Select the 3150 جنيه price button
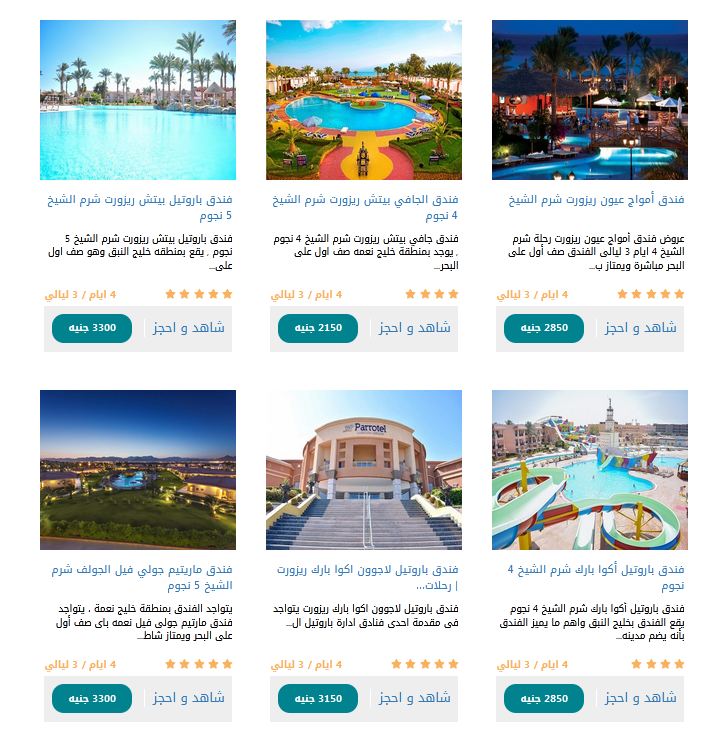Image resolution: width=714 pixels, height=744 pixels. point(317,698)
